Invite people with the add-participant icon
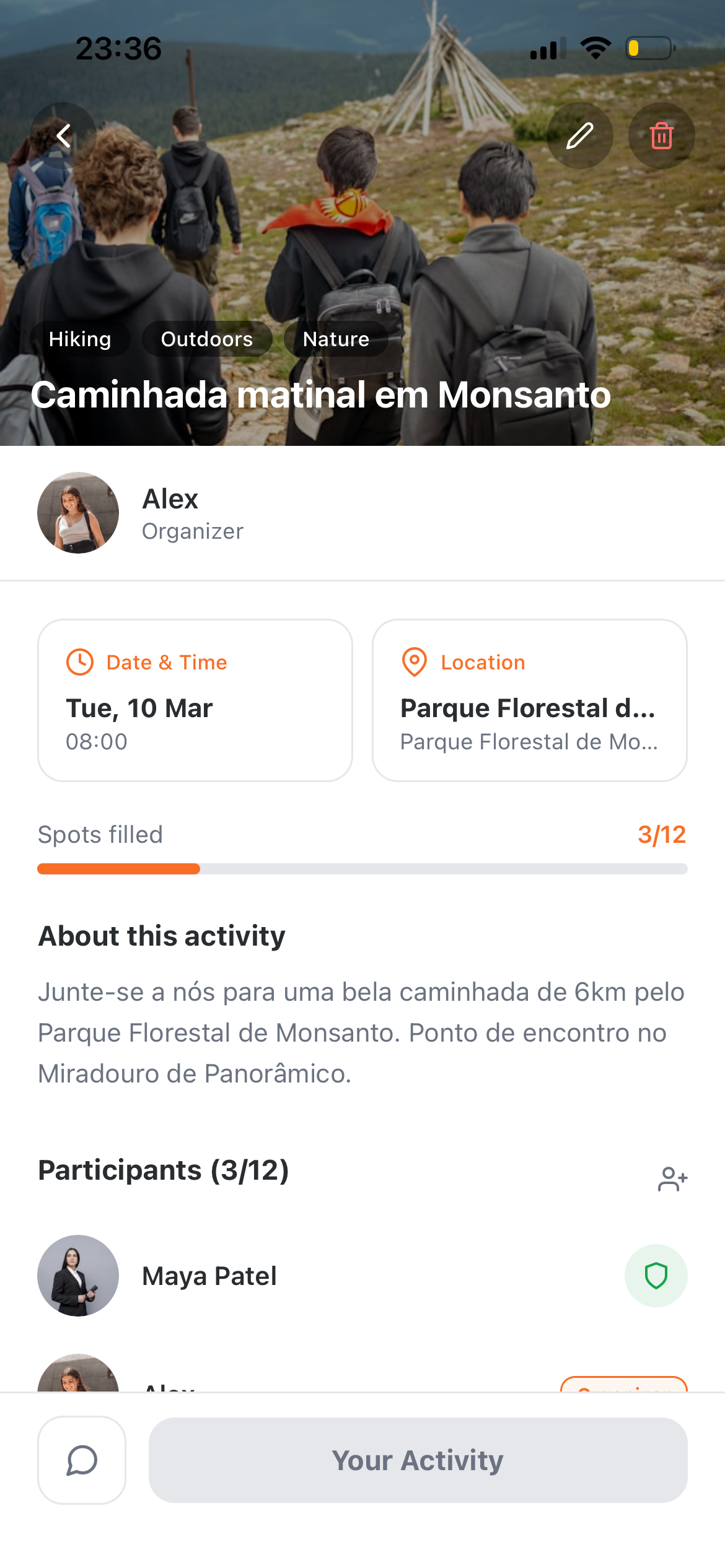 click(x=672, y=1178)
